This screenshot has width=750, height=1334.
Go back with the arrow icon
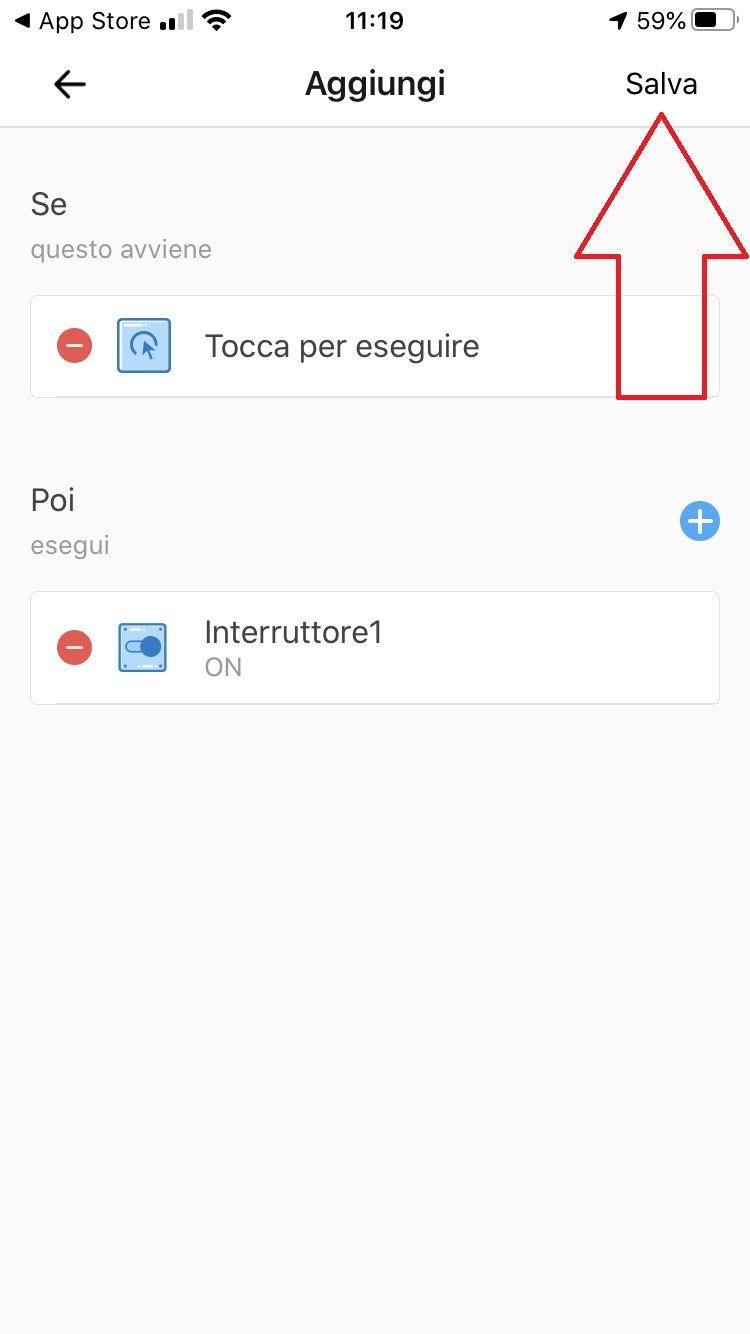70,85
